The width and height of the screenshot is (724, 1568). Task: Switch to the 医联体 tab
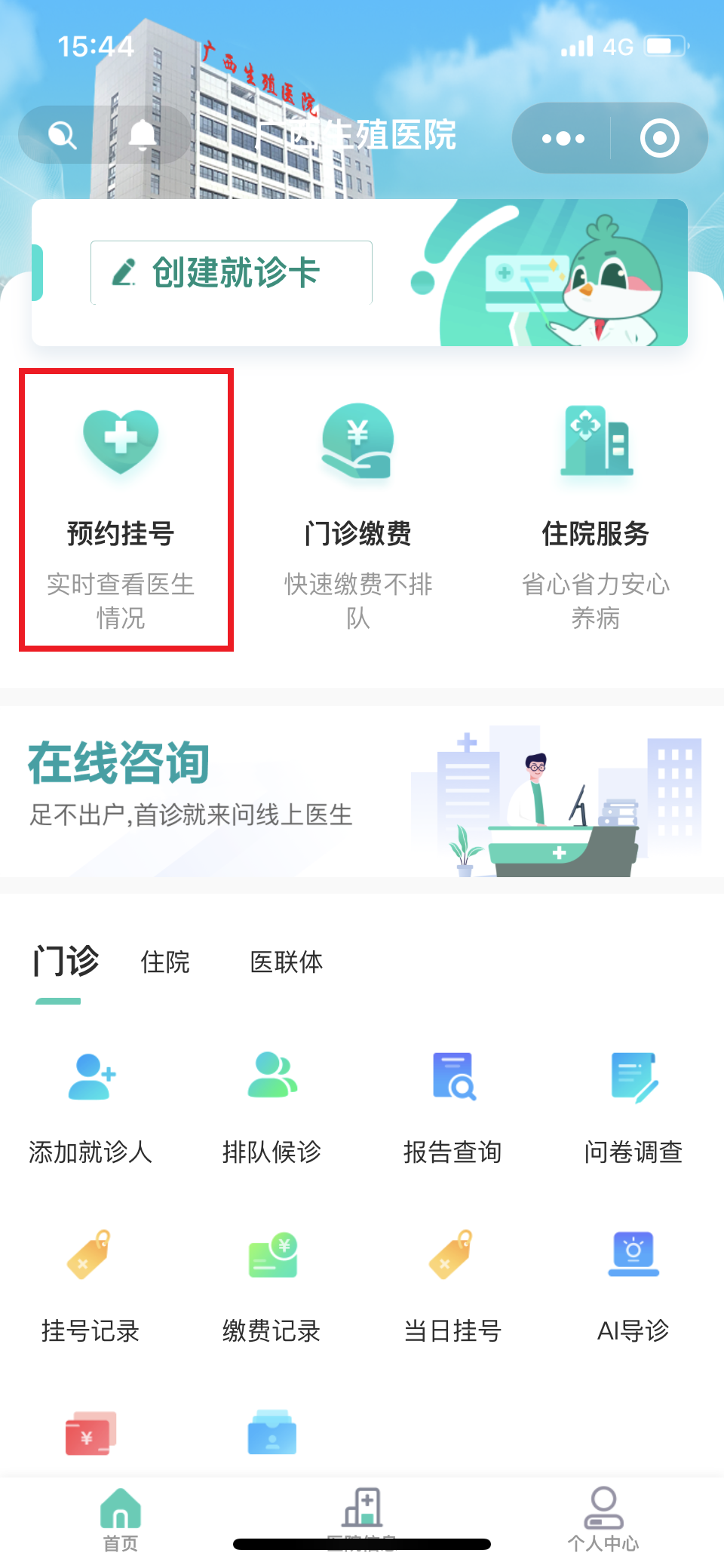[x=286, y=962]
